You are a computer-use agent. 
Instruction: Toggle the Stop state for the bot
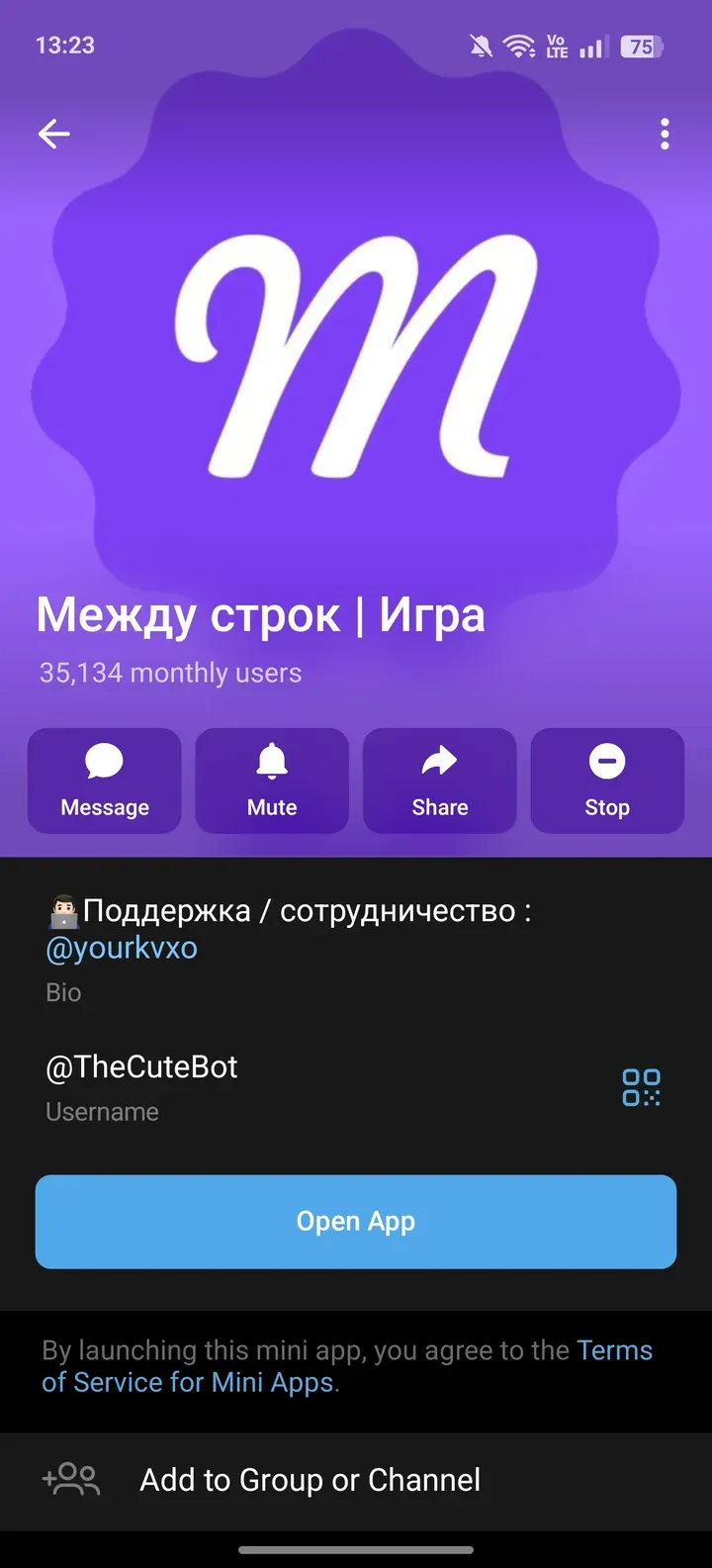607,781
